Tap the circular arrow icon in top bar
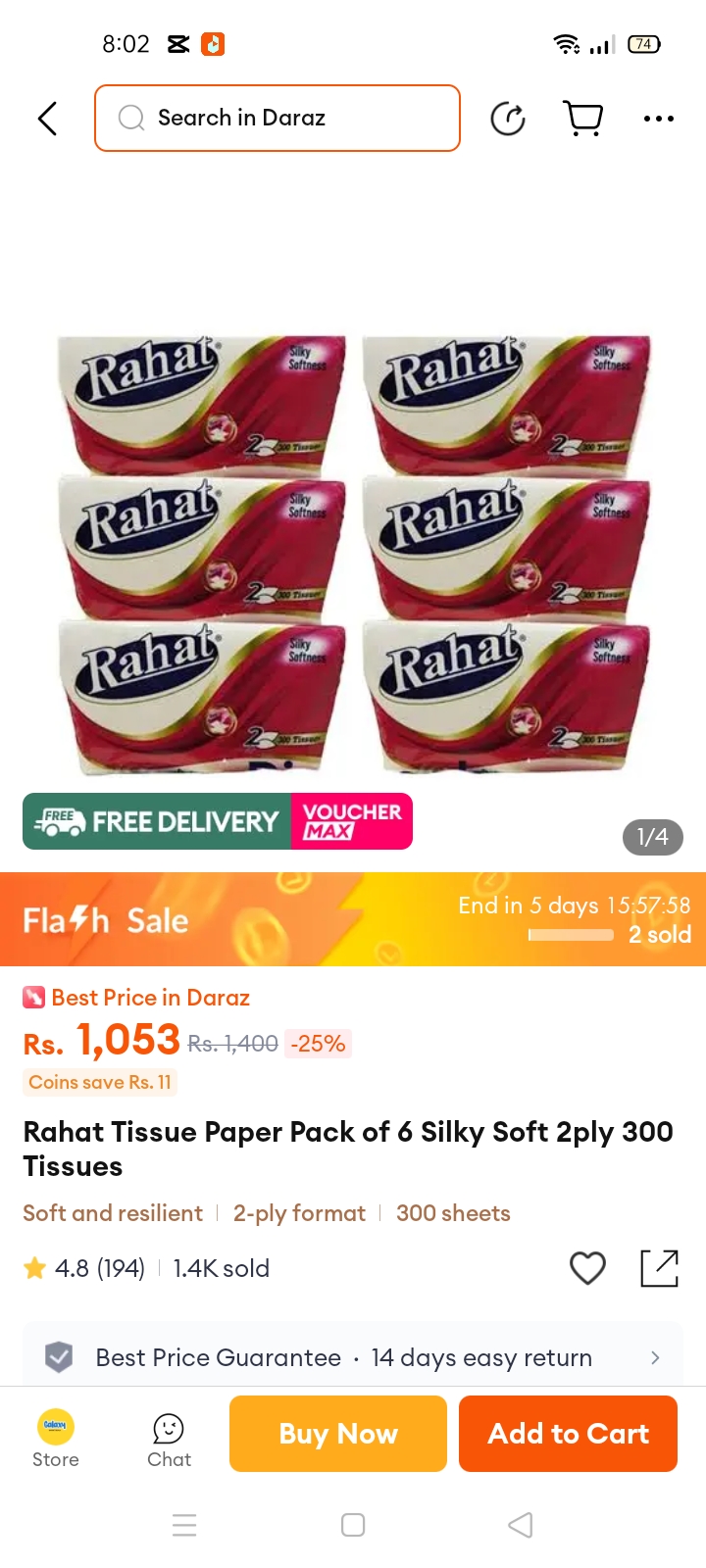Screen dimensions: 706x1568 pos(508,119)
